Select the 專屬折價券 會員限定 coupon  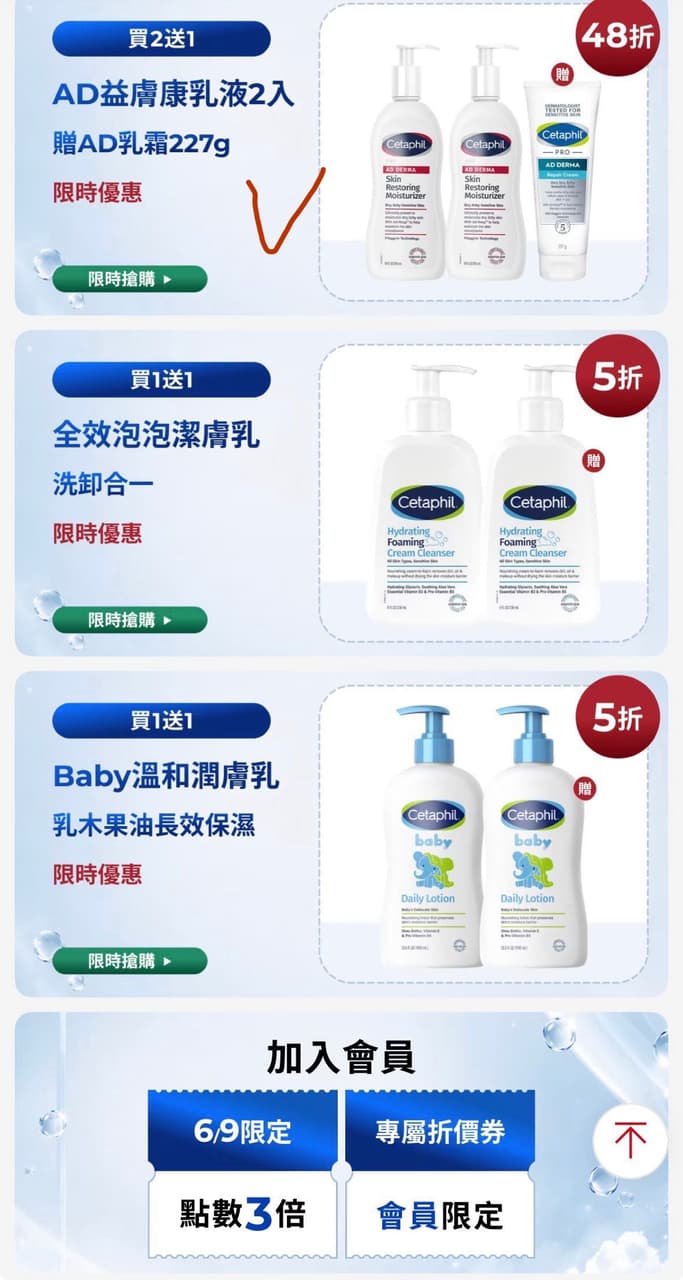(x=440, y=1173)
